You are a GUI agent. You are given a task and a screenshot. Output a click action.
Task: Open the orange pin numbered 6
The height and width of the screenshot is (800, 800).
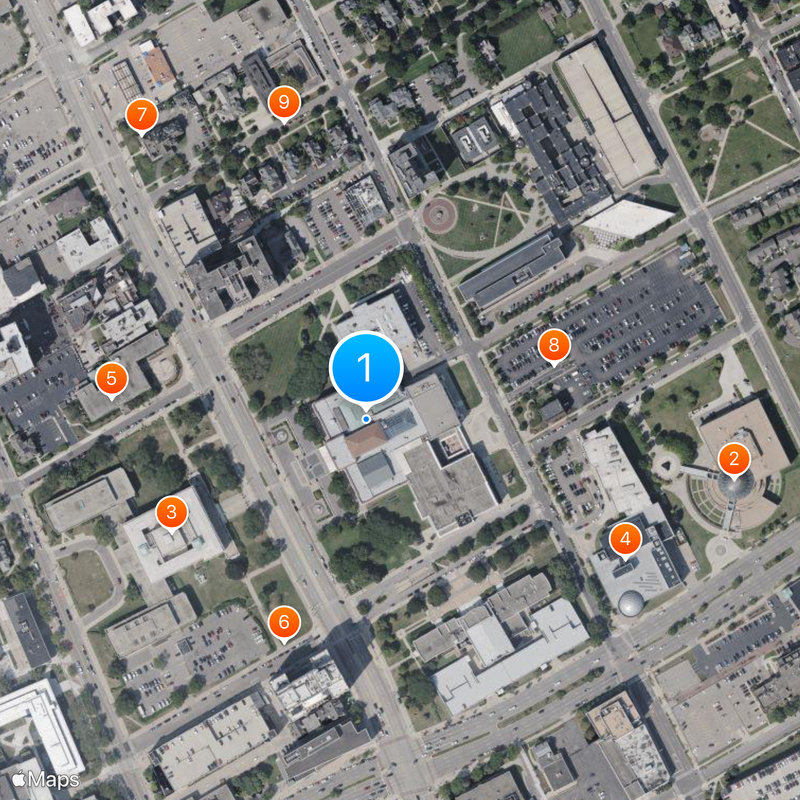[x=284, y=622]
